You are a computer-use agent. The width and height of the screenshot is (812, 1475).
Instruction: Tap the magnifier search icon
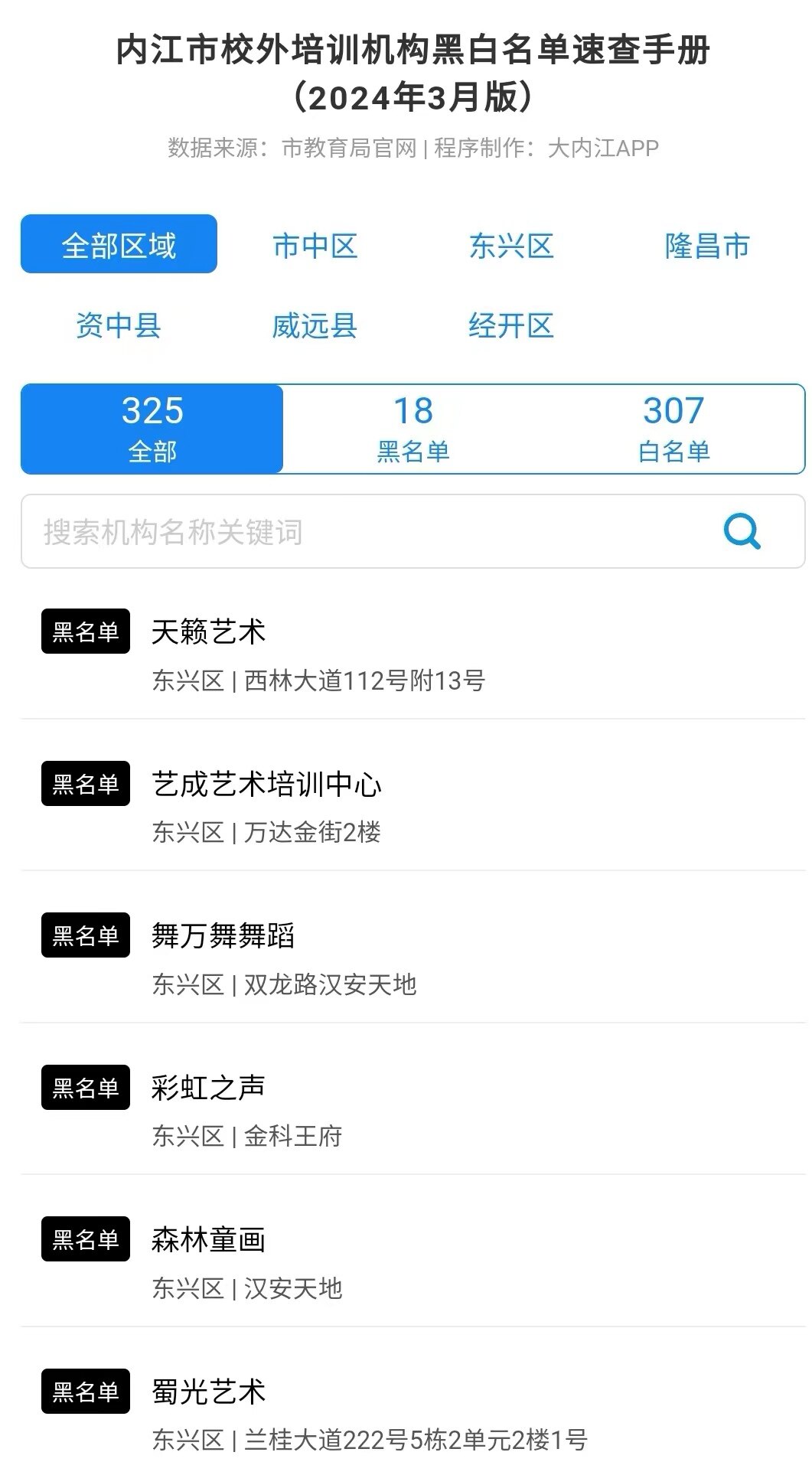click(x=742, y=531)
